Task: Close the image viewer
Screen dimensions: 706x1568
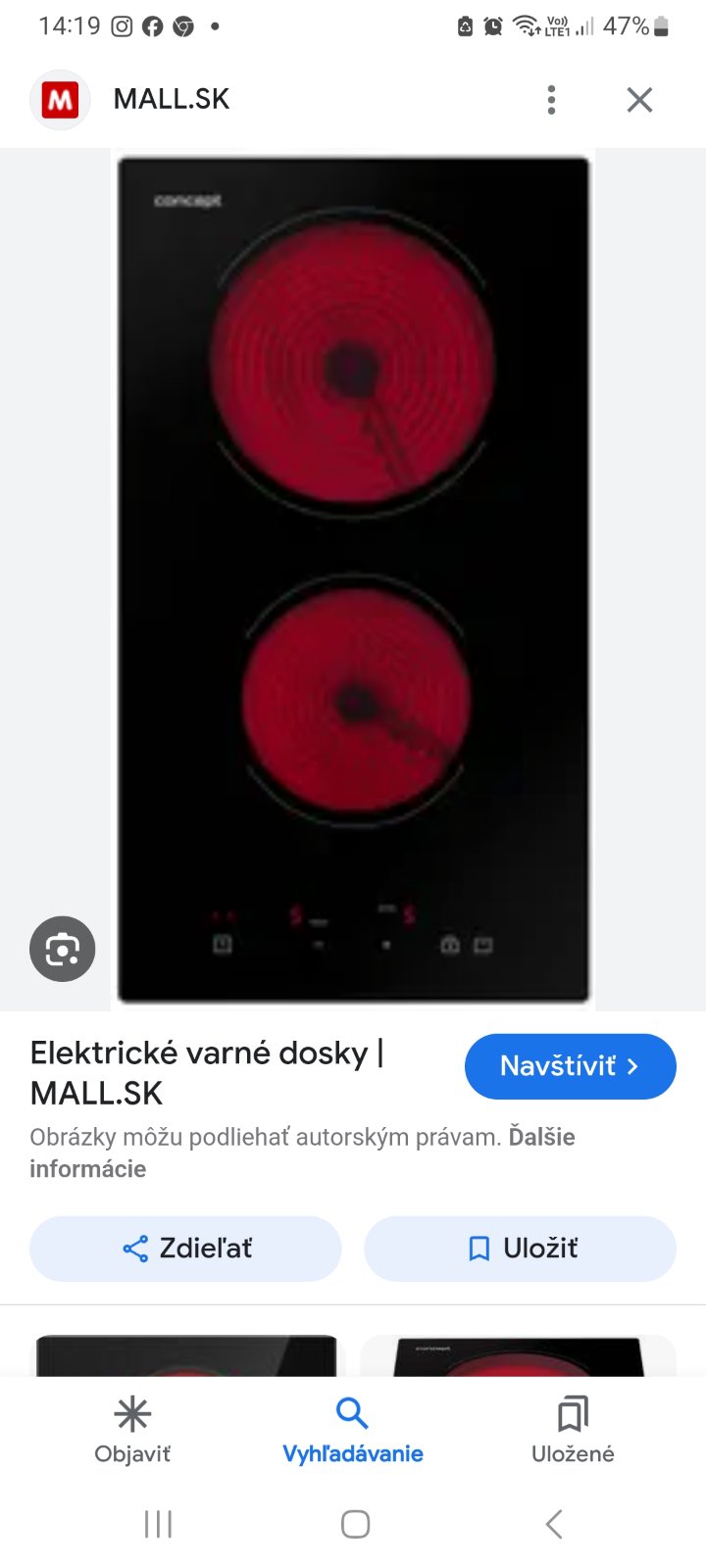Action: coord(639,99)
